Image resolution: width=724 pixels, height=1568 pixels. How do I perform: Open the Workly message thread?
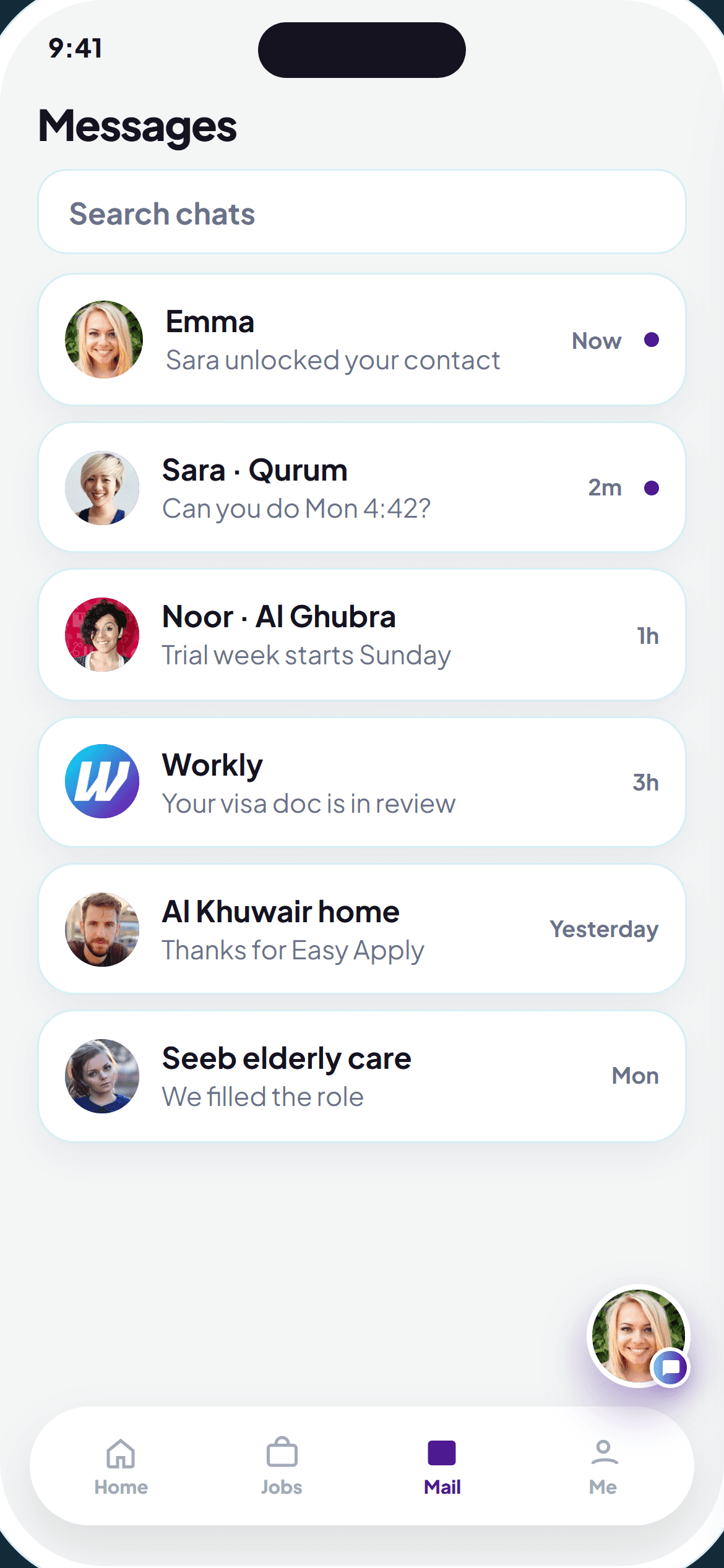pyautogui.click(x=362, y=782)
